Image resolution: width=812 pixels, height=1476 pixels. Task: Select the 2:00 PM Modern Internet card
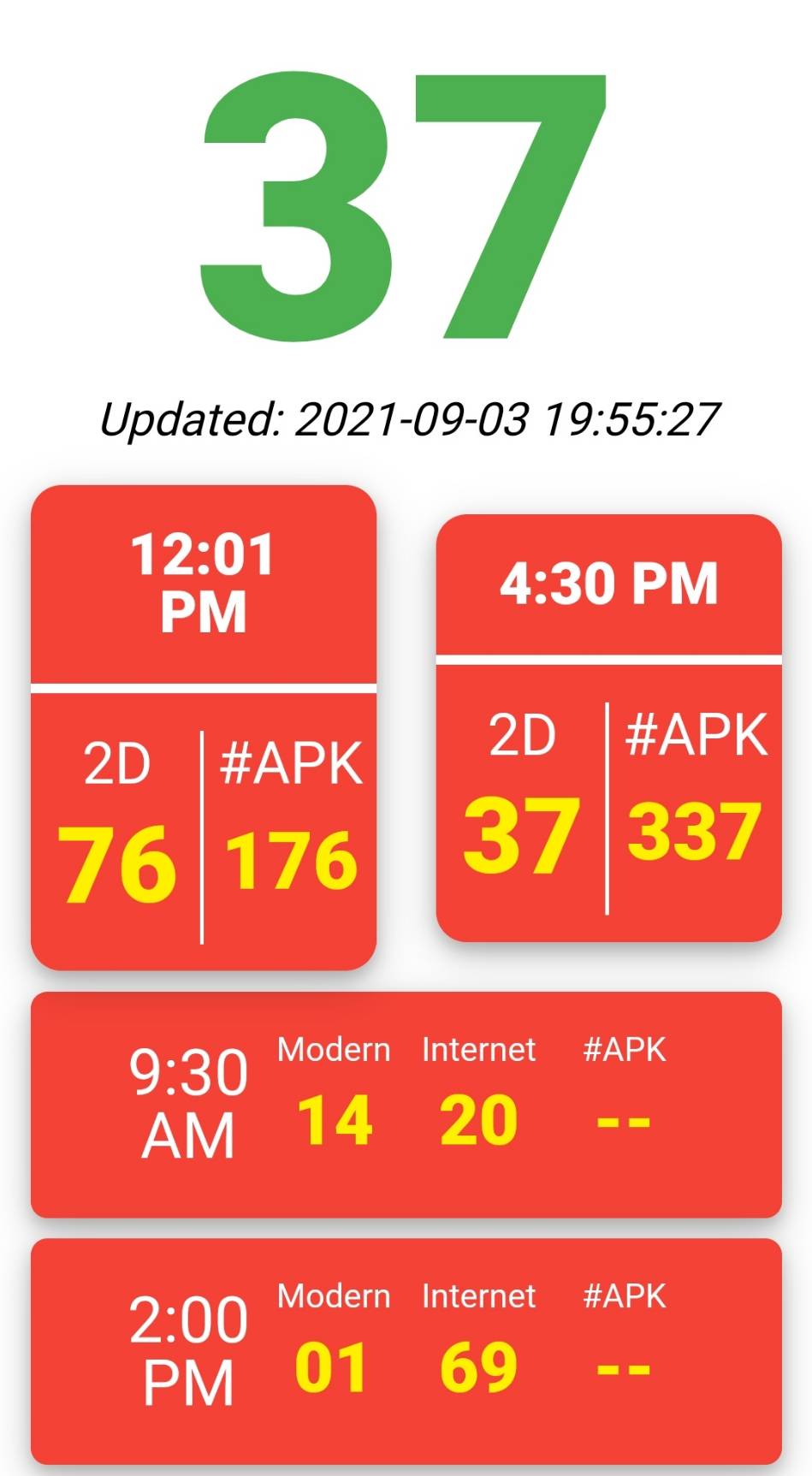click(x=406, y=1351)
